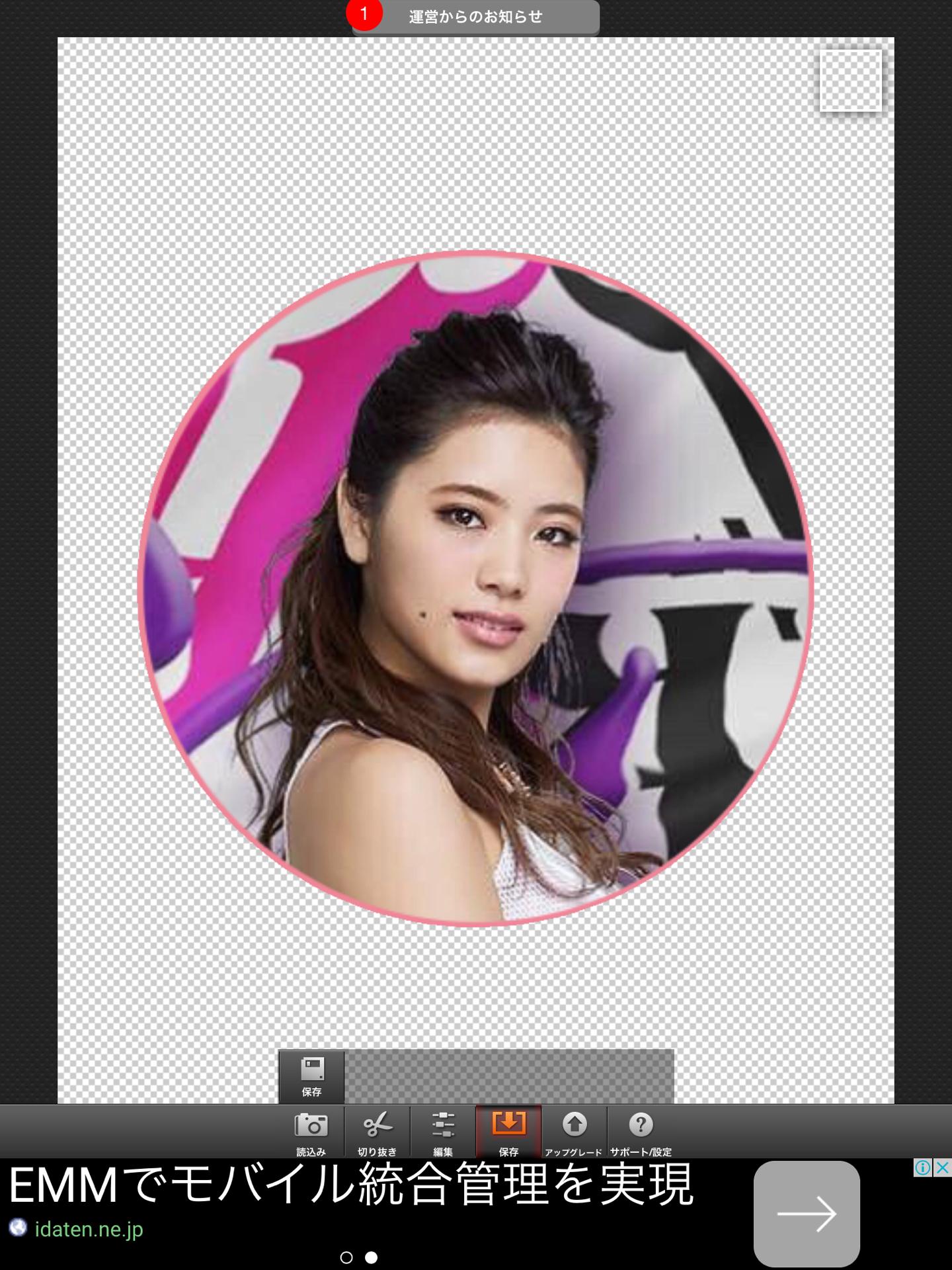Tap the preview thumbnail square on canvas
Image resolution: width=952 pixels, height=1270 pixels.
pyautogui.click(x=851, y=81)
